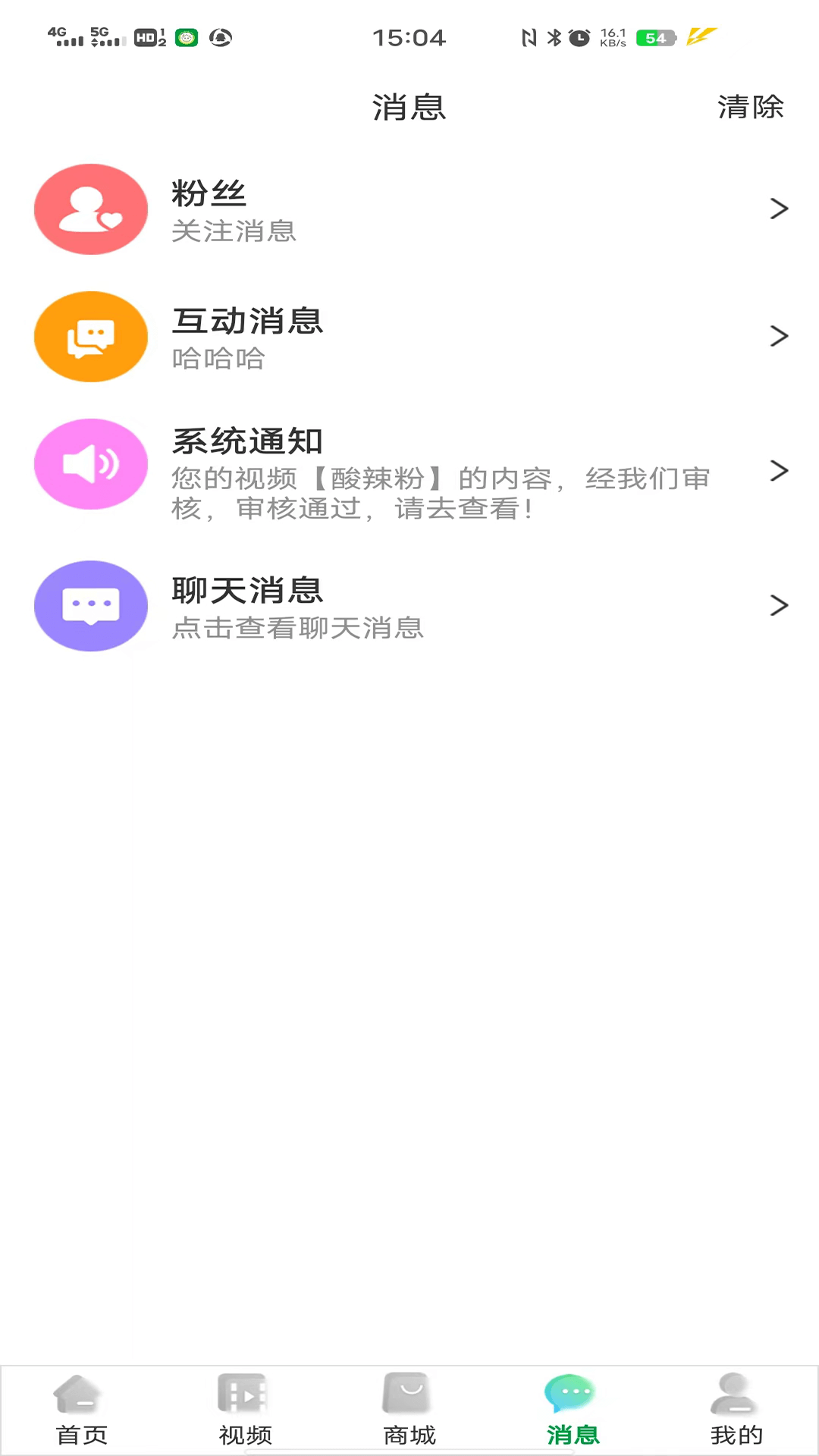The width and height of the screenshot is (819, 1456).
Task: Tap the purple 聊天消息 message icon
Action: click(90, 605)
